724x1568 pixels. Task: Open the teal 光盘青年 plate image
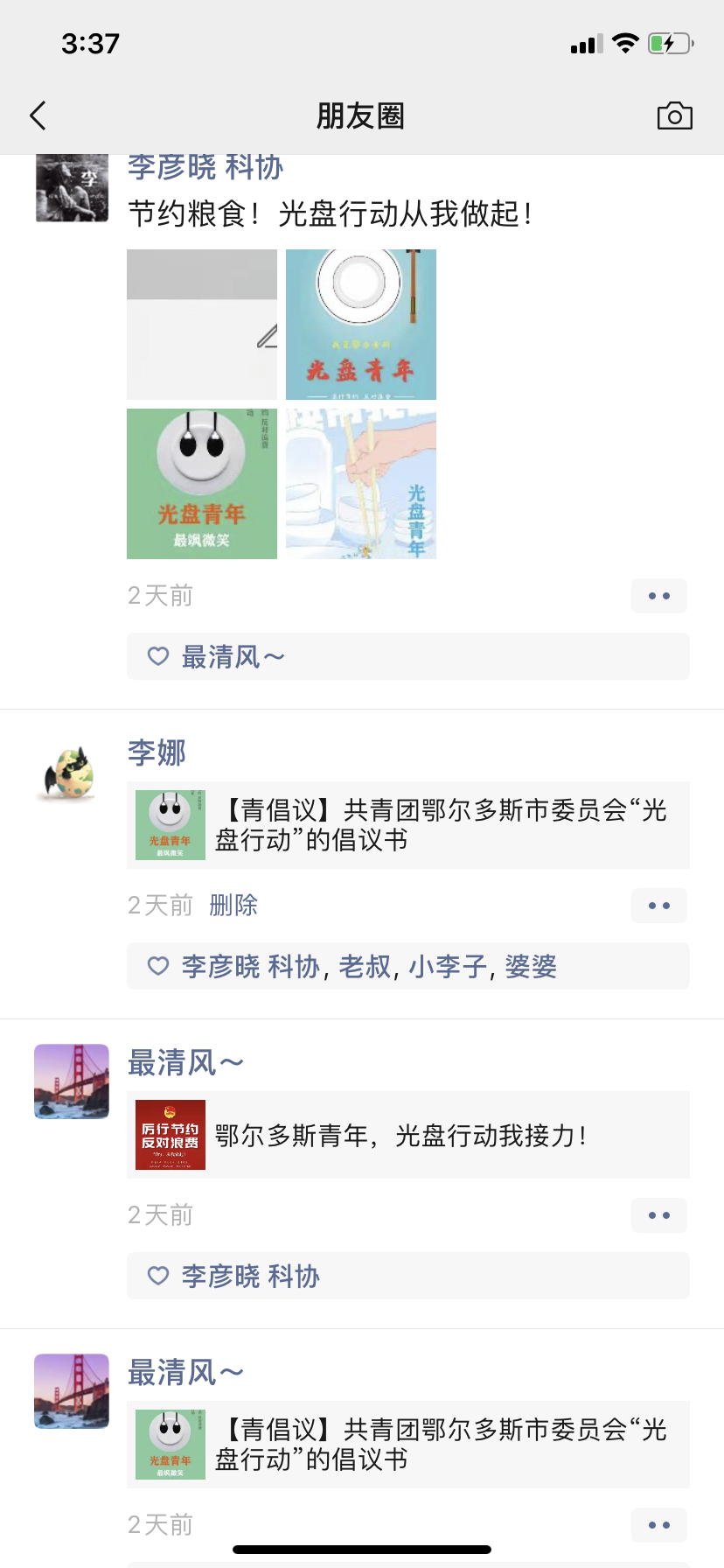[360, 325]
